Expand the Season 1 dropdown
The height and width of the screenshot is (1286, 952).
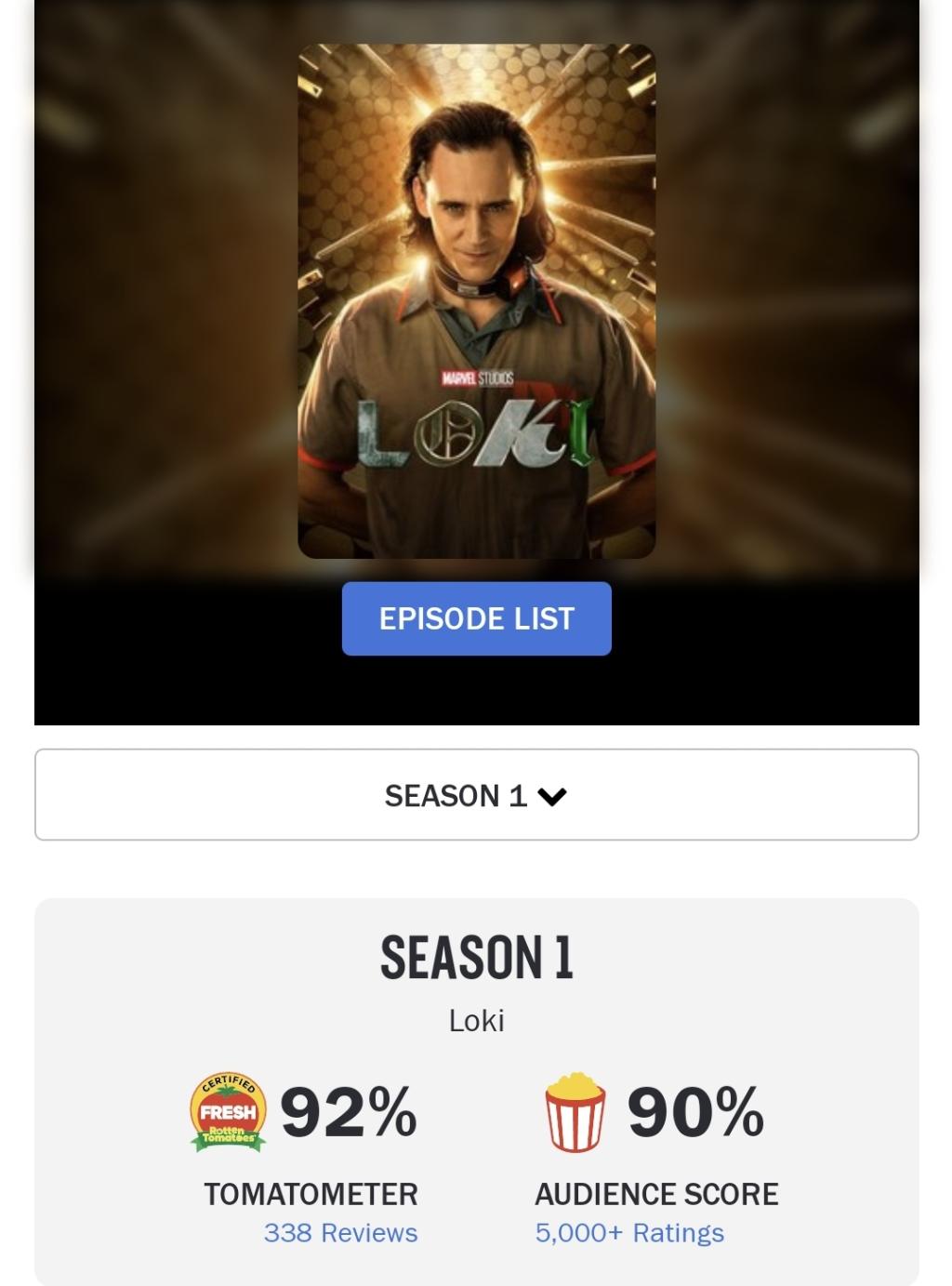(x=476, y=795)
